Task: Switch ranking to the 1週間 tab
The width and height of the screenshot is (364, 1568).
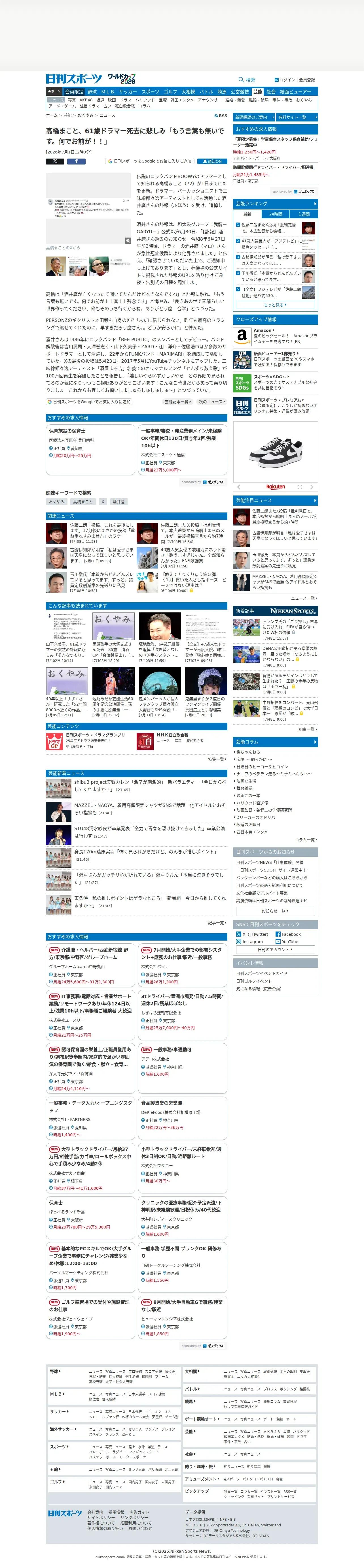Action: click(304, 214)
